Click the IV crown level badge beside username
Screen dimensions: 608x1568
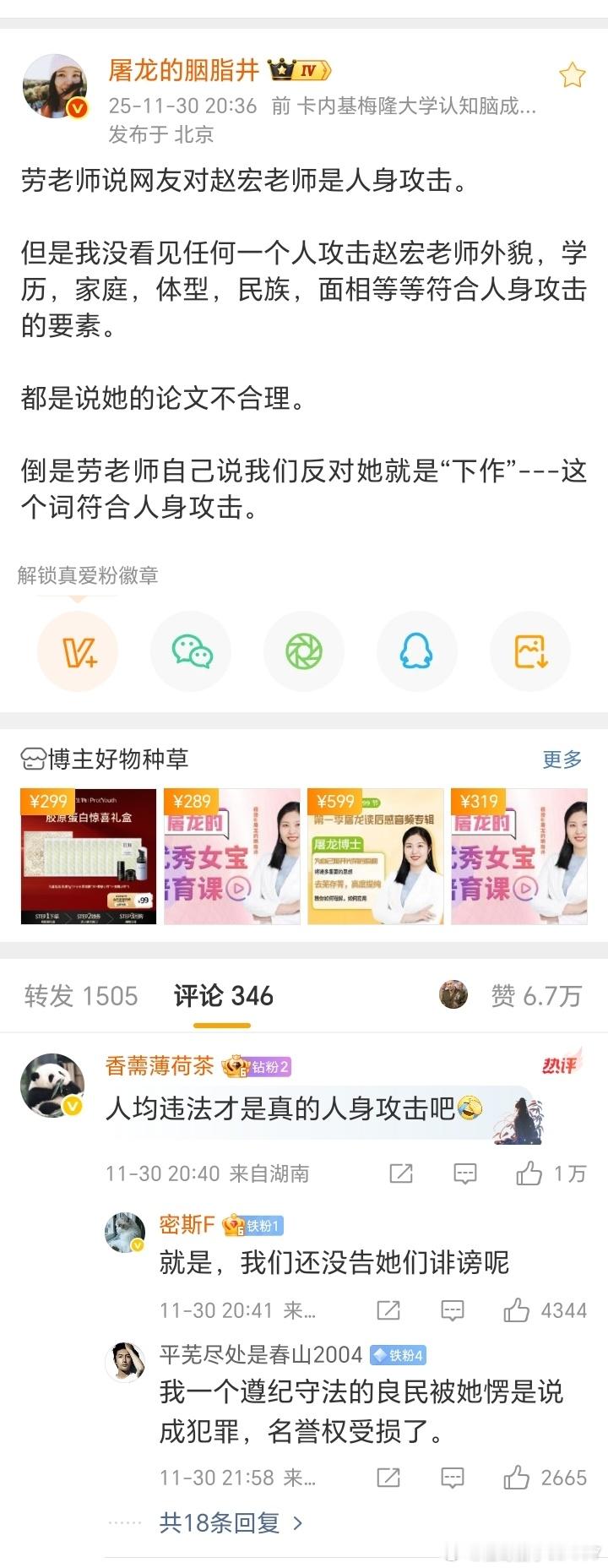click(x=299, y=70)
